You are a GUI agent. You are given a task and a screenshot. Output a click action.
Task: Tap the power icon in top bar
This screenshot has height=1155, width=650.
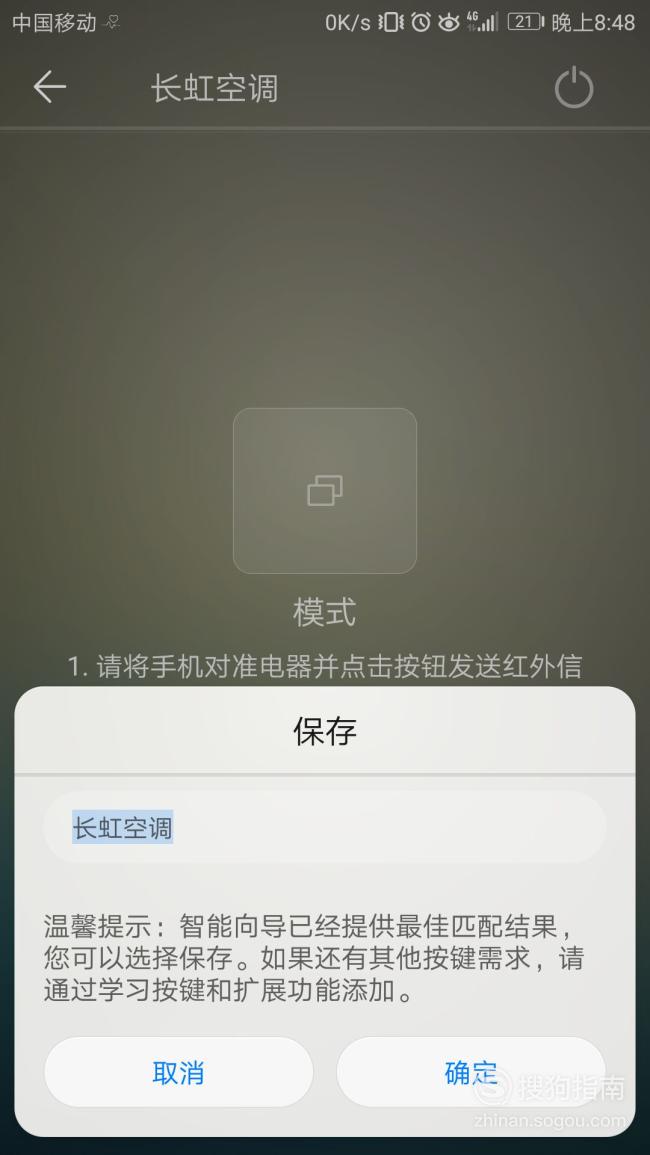[x=573, y=88]
